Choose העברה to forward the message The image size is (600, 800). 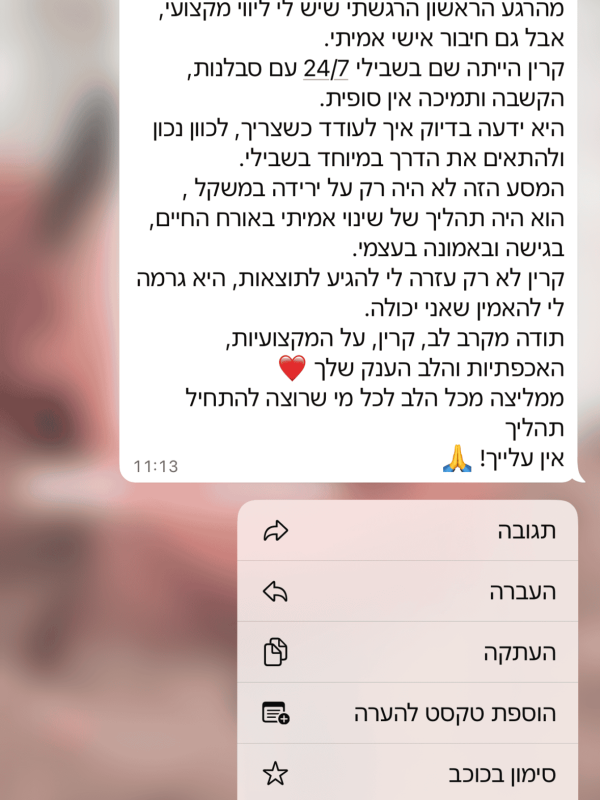click(408, 592)
